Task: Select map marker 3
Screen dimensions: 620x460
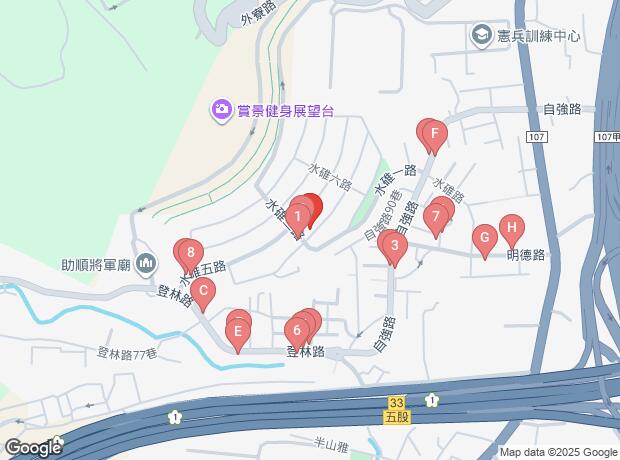Action: tap(394, 246)
